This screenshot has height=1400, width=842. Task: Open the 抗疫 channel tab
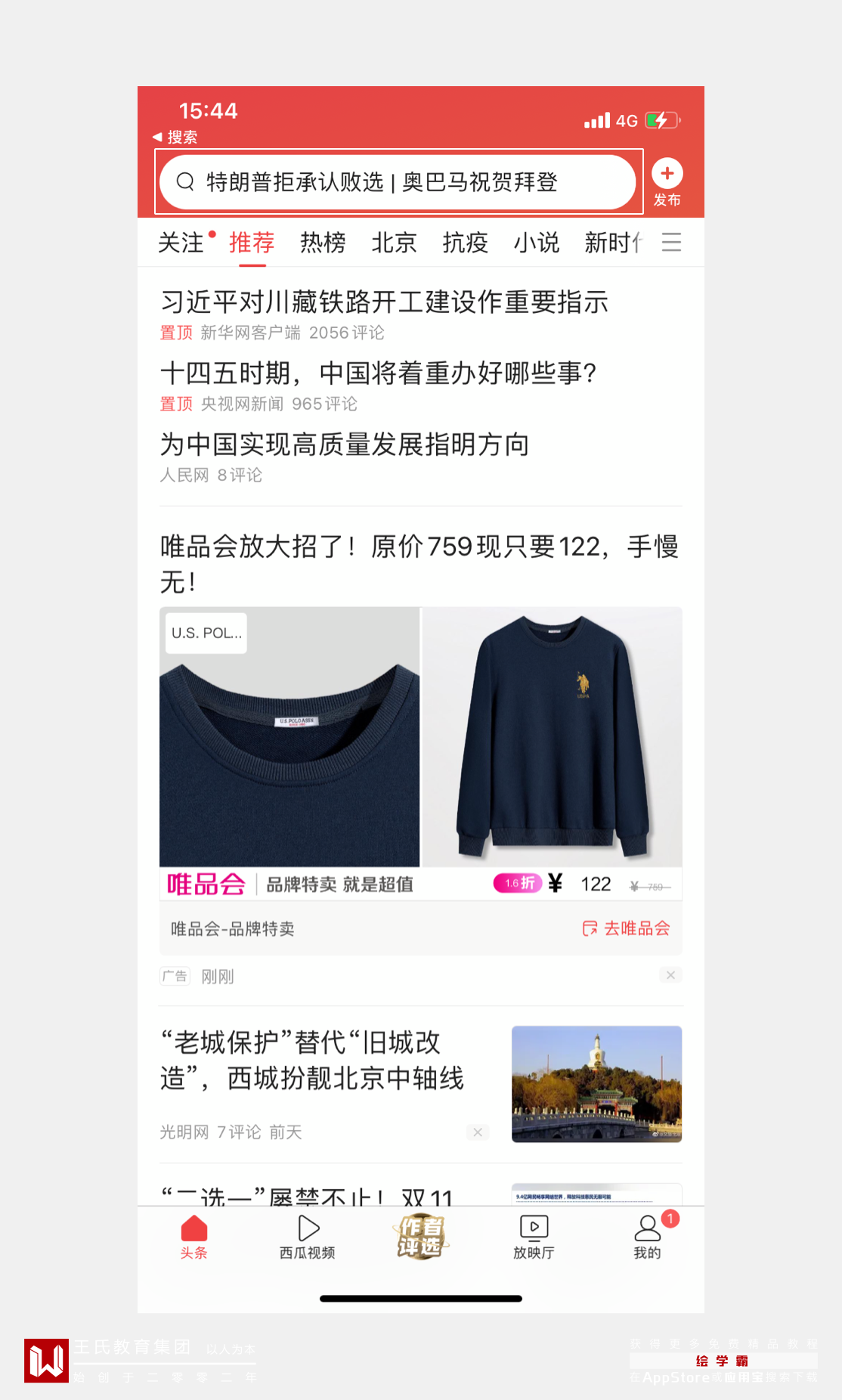coord(465,243)
